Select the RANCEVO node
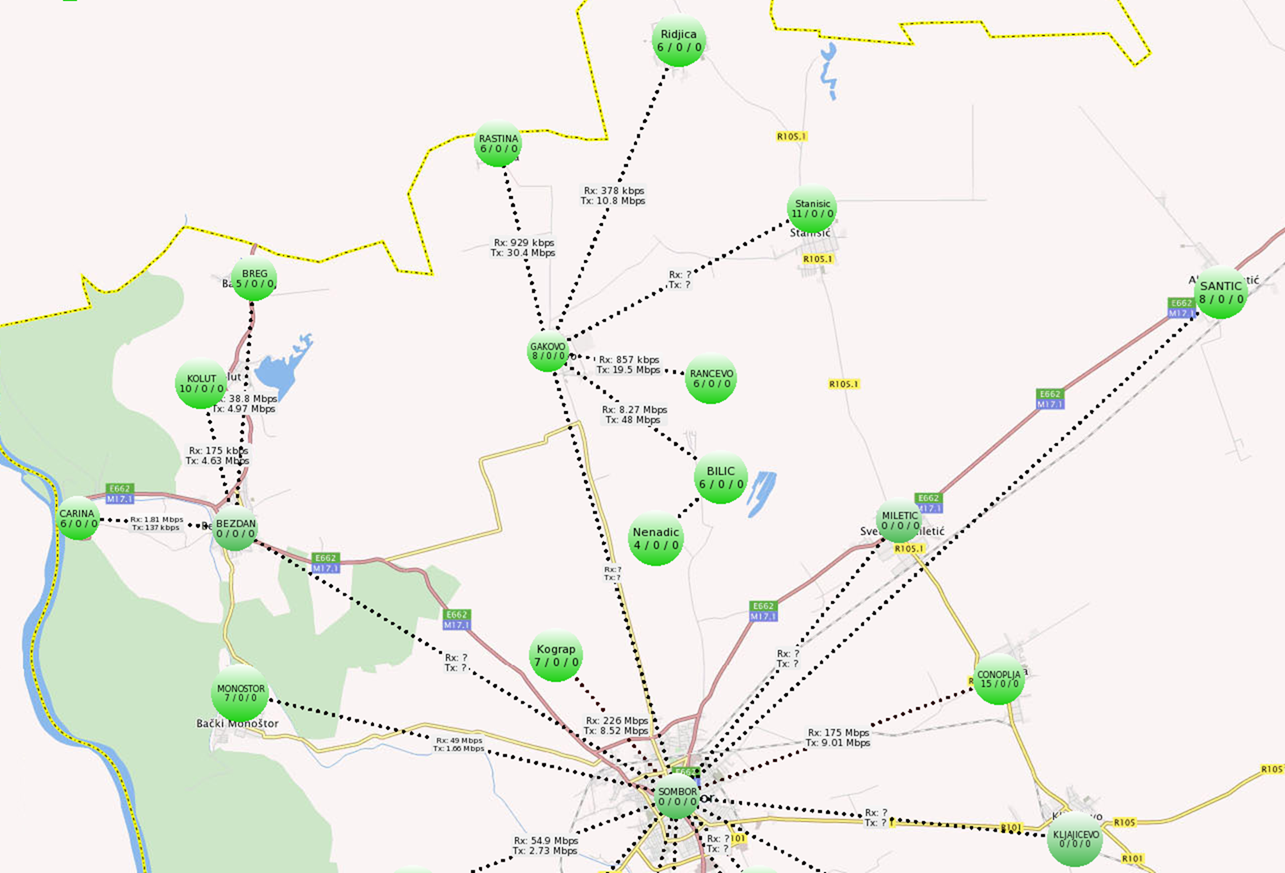The image size is (1285, 873). pos(711,379)
